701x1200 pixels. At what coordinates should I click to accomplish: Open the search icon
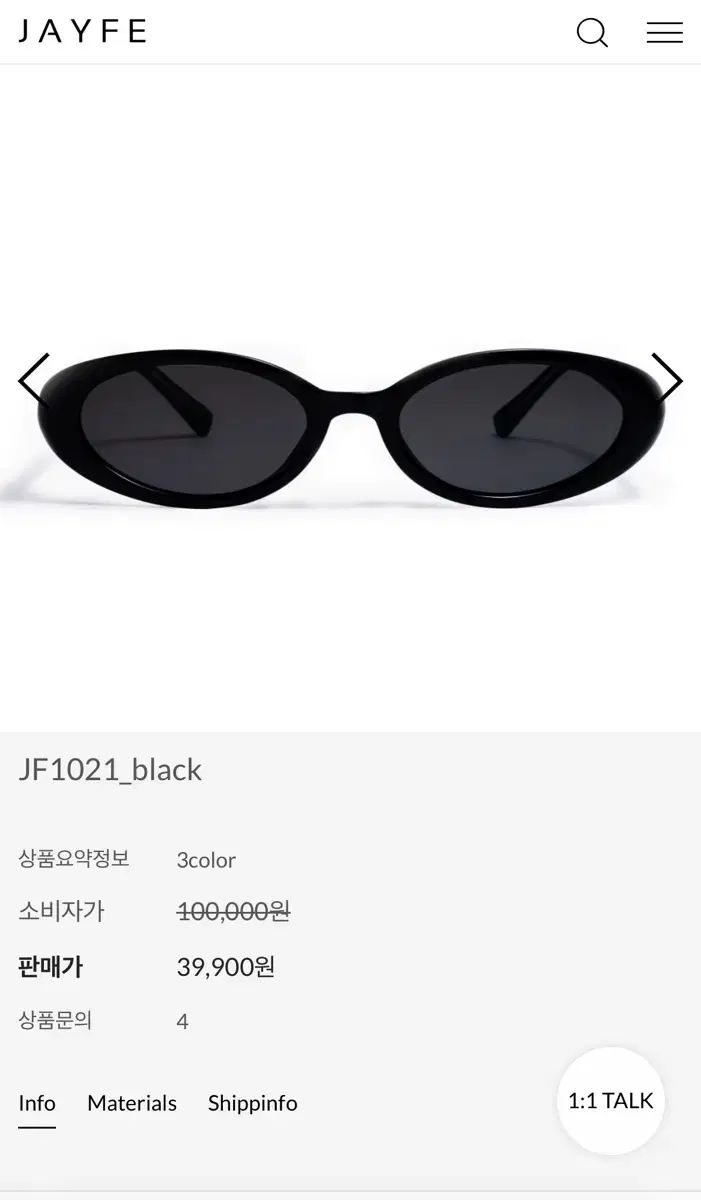pos(592,33)
